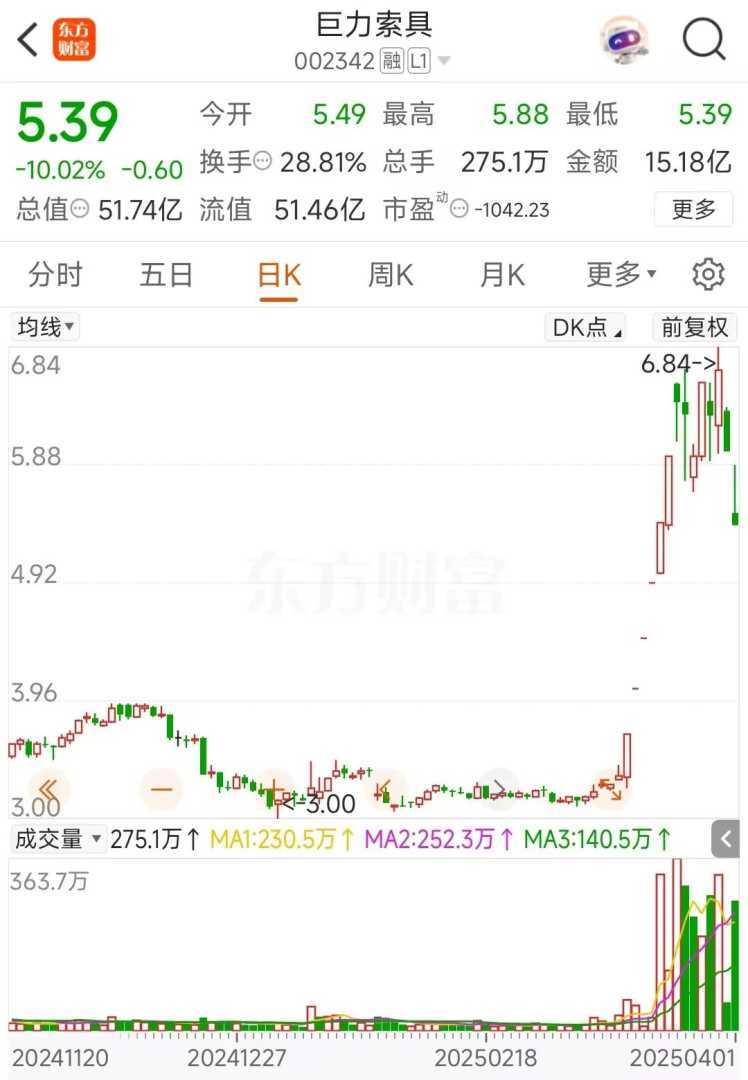Switch to the 五日 chart tab

166,274
